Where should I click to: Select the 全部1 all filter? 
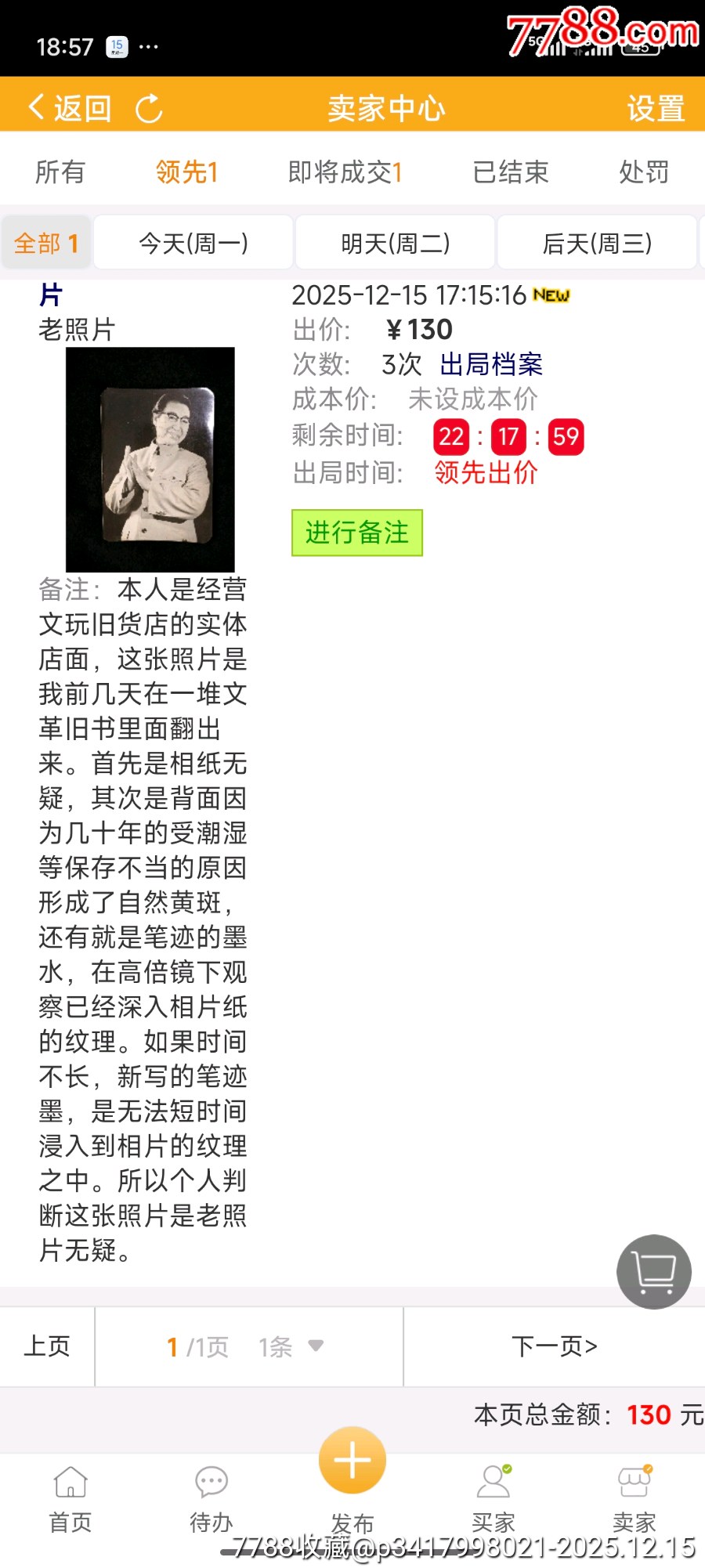pyautogui.click(x=45, y=243)
